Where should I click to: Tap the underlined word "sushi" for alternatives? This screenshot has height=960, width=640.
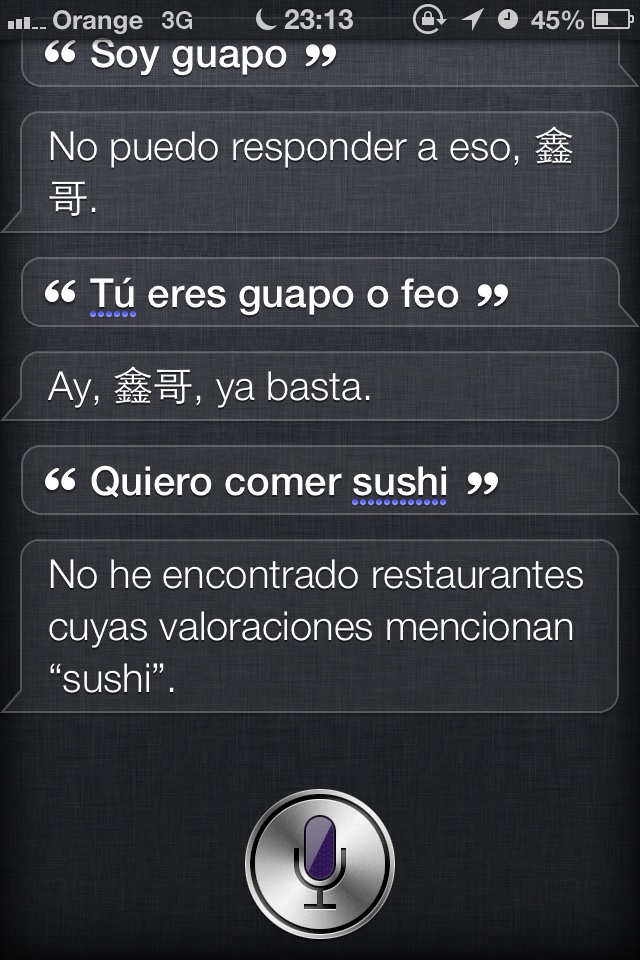click(400, 484)
